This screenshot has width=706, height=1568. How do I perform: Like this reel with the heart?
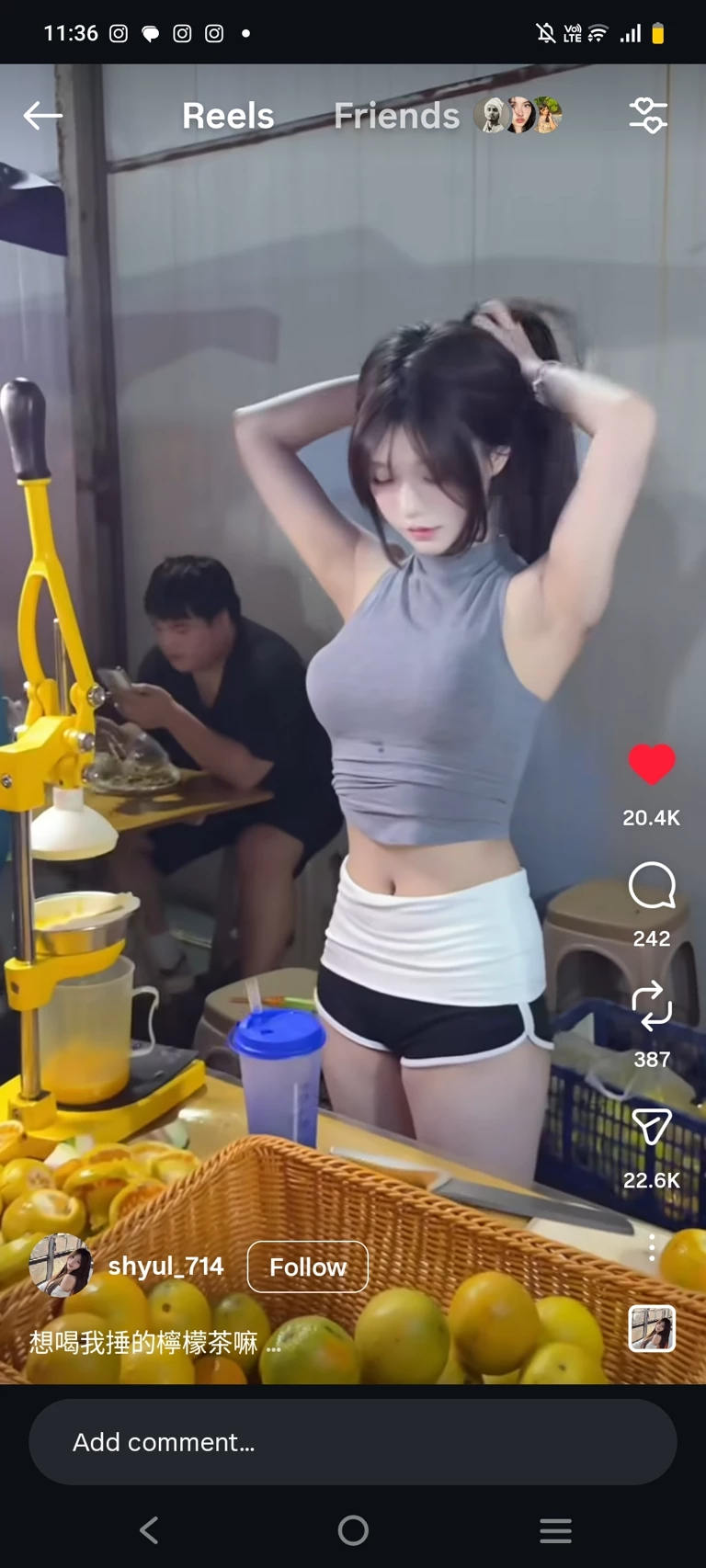pyautogui.click(x=651, y=765)
